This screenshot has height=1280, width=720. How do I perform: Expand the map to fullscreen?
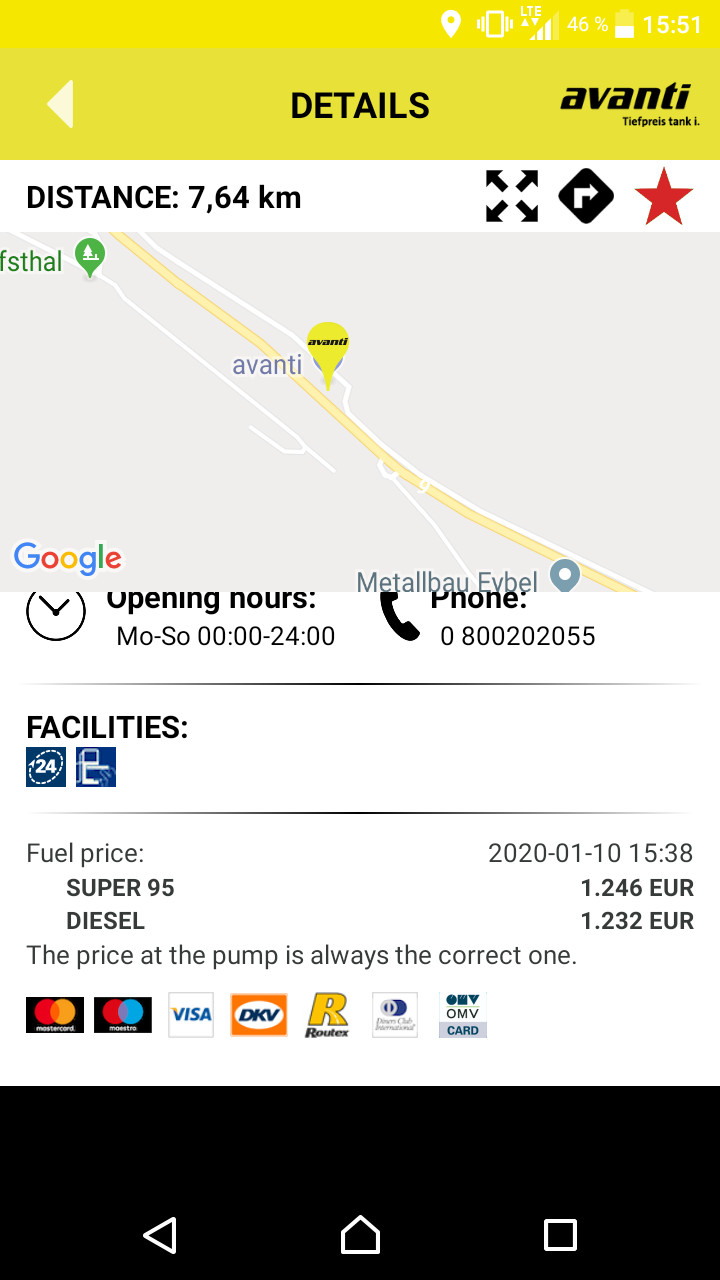tap(512, 196)
